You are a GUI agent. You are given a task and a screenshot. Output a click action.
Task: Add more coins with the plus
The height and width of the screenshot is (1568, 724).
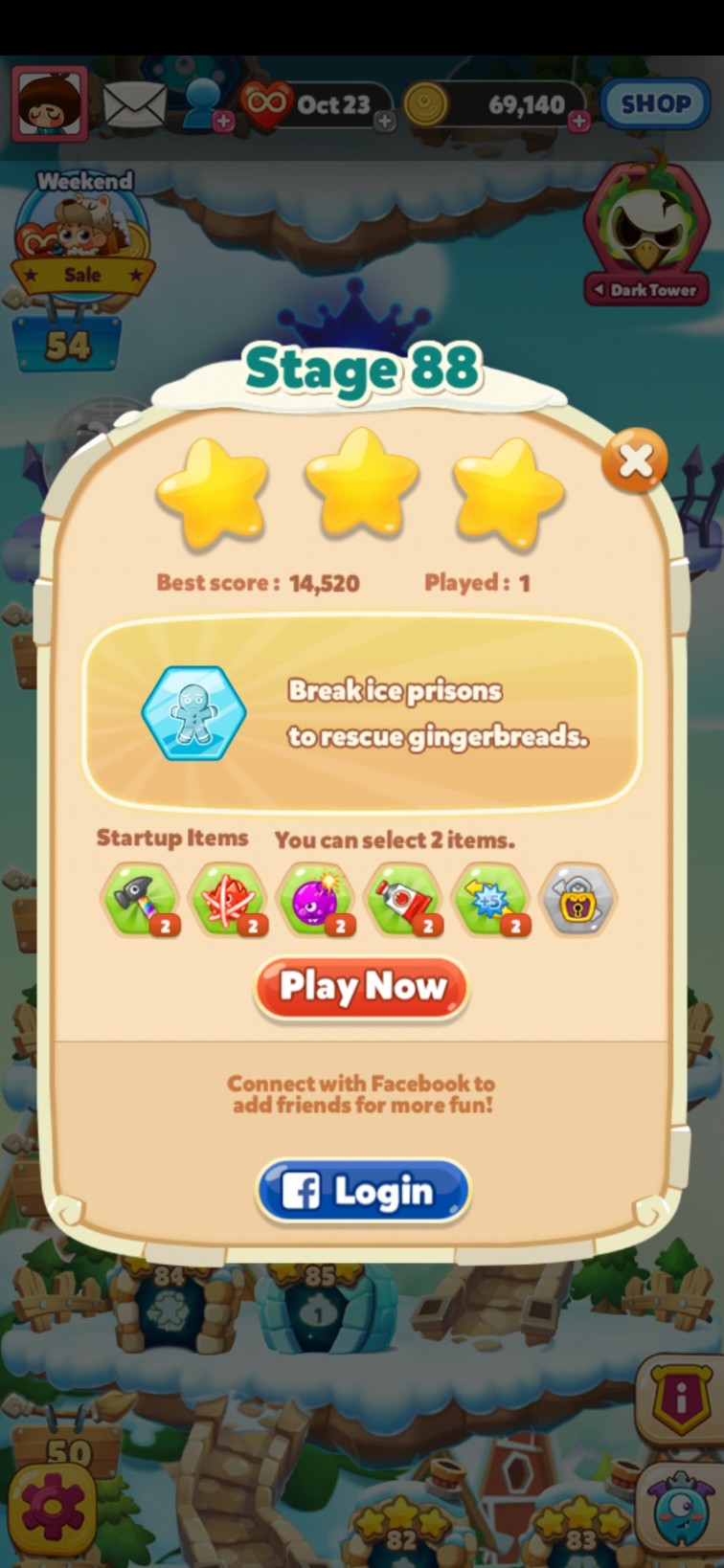(578, 122)
